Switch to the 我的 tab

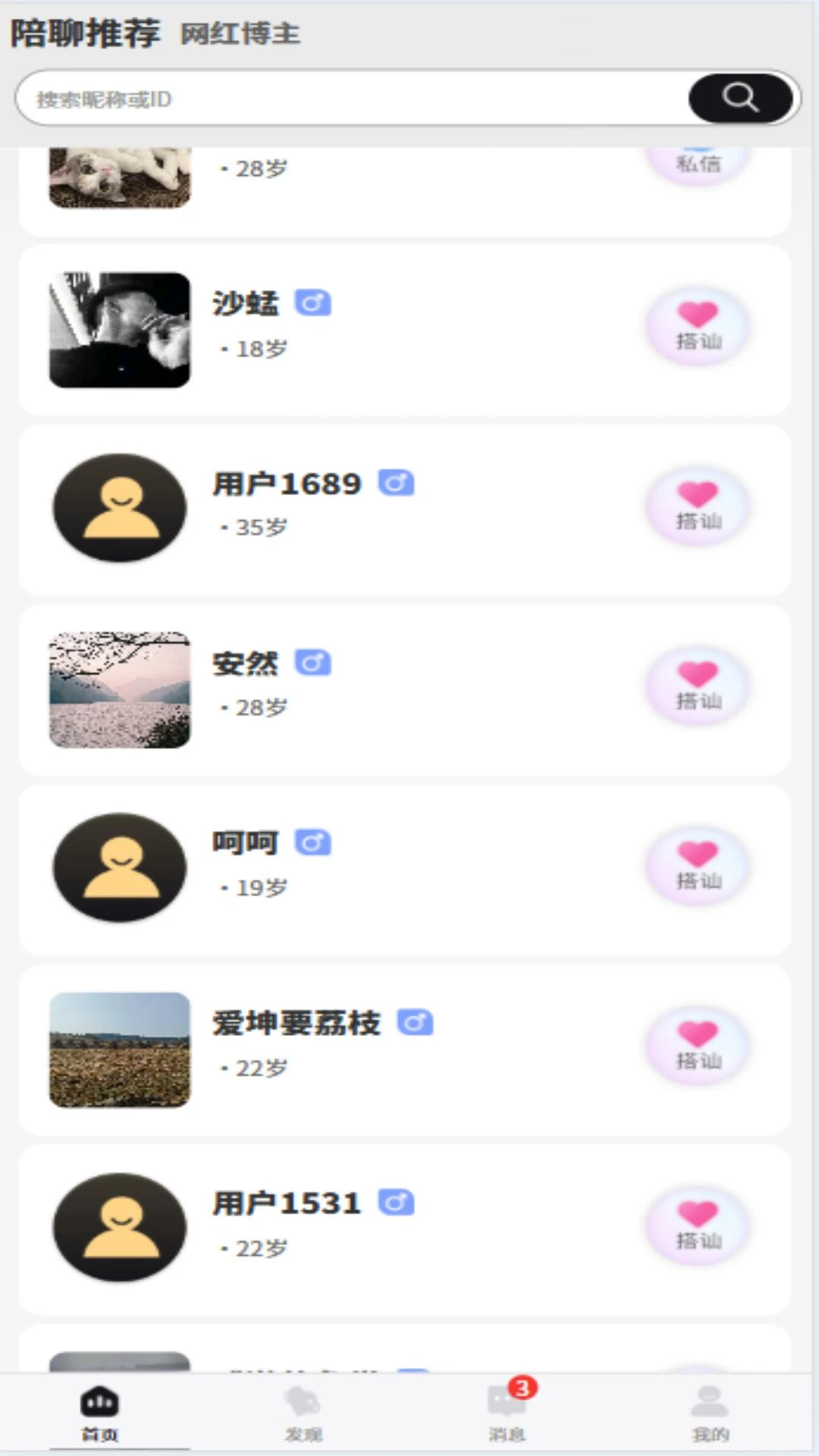tap(711, 1414)
